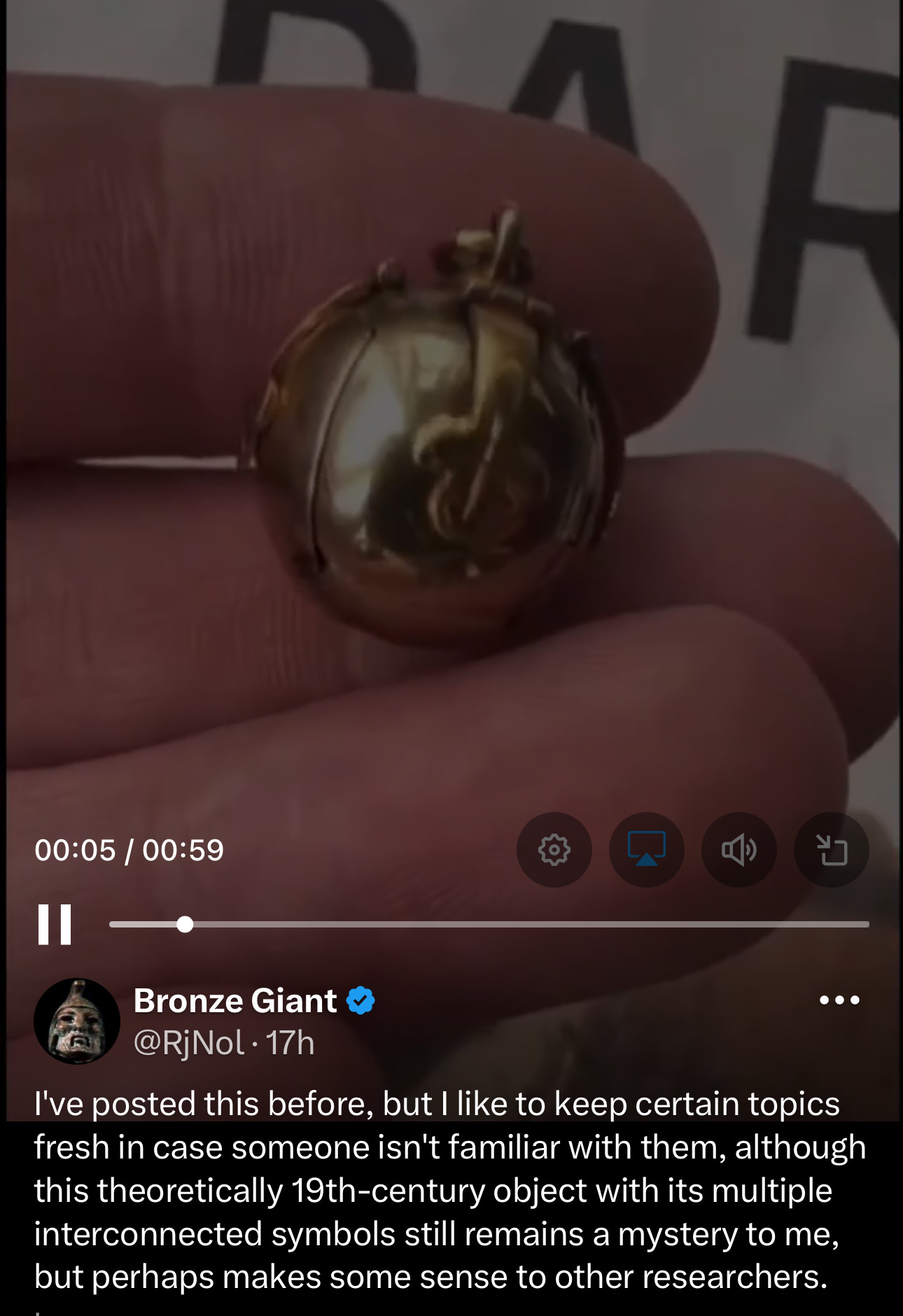
Task: Open the Bronze Giant account name
Action: pos(235,1001)
